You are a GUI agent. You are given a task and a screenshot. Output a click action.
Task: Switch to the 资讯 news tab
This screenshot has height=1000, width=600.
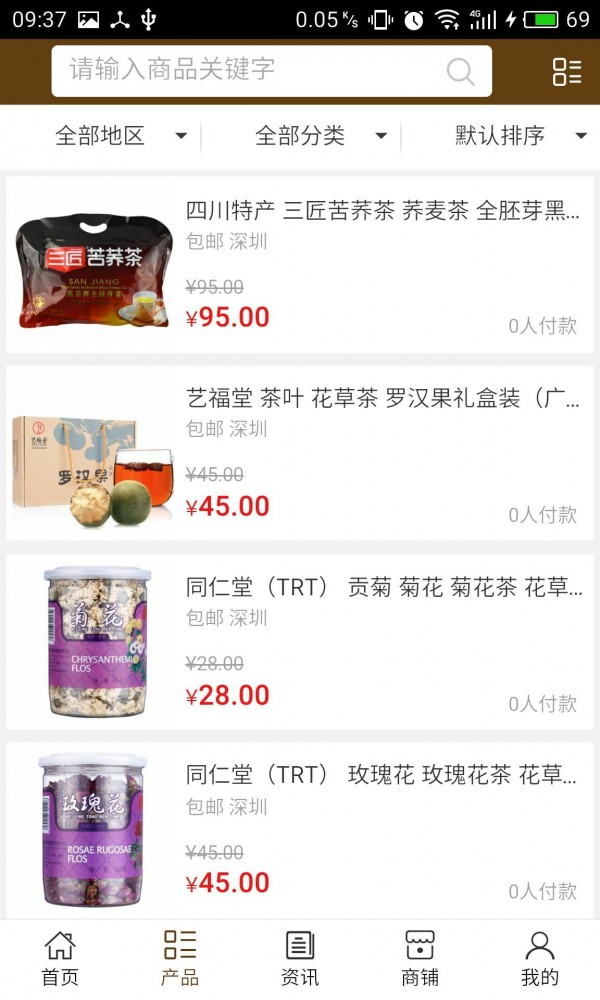click(x=300, y=958)
